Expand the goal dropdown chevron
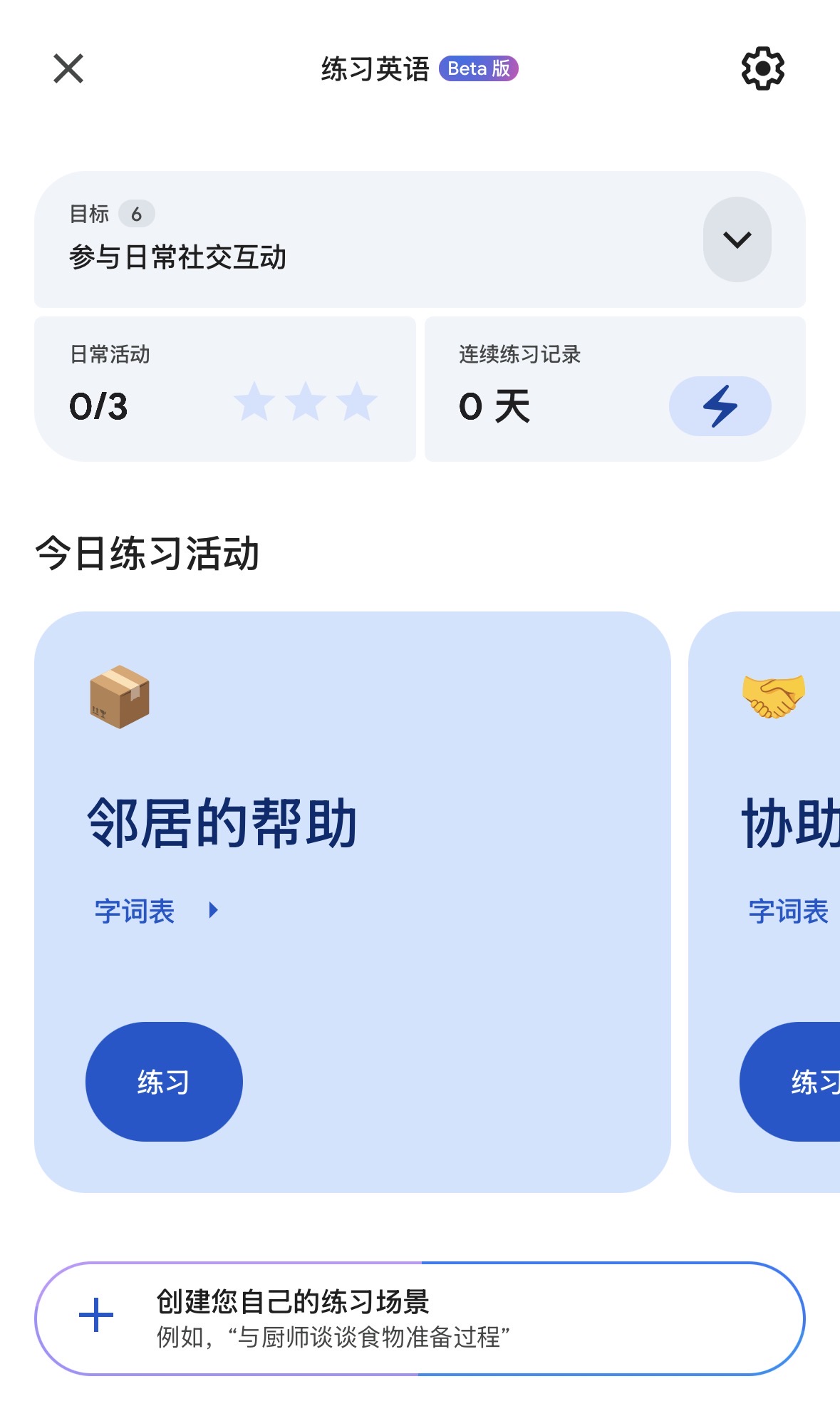840x1426 pixels. (x=737, y=239)
